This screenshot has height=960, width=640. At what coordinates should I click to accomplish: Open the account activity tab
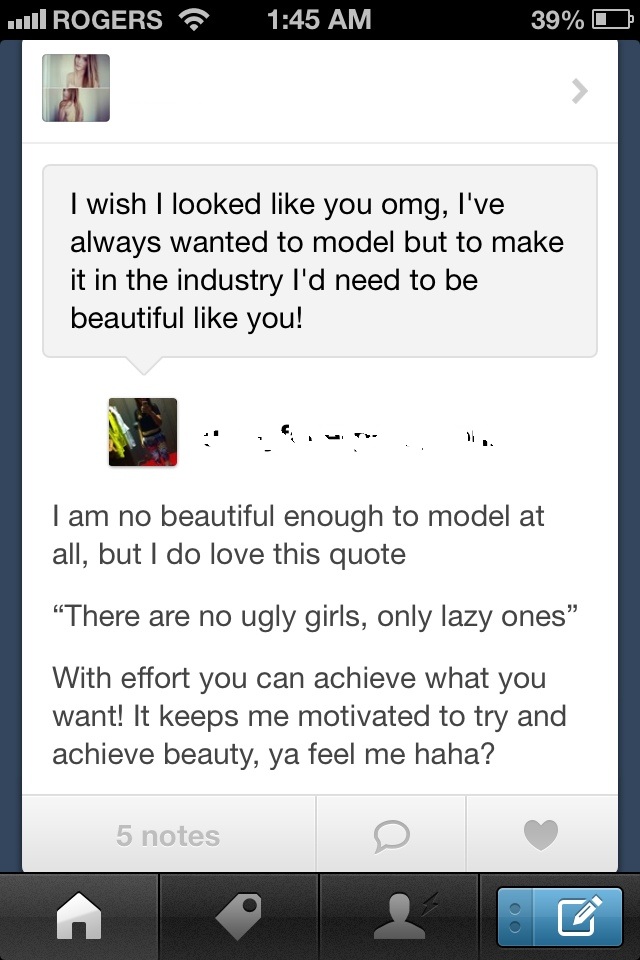coord(399,917)
